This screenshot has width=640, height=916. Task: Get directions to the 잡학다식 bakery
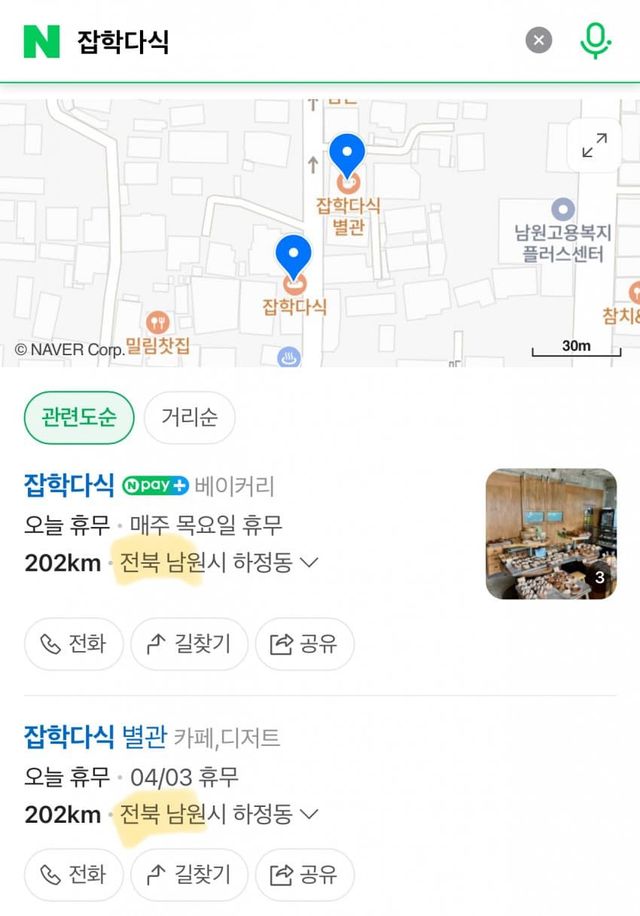pos(188,644)
